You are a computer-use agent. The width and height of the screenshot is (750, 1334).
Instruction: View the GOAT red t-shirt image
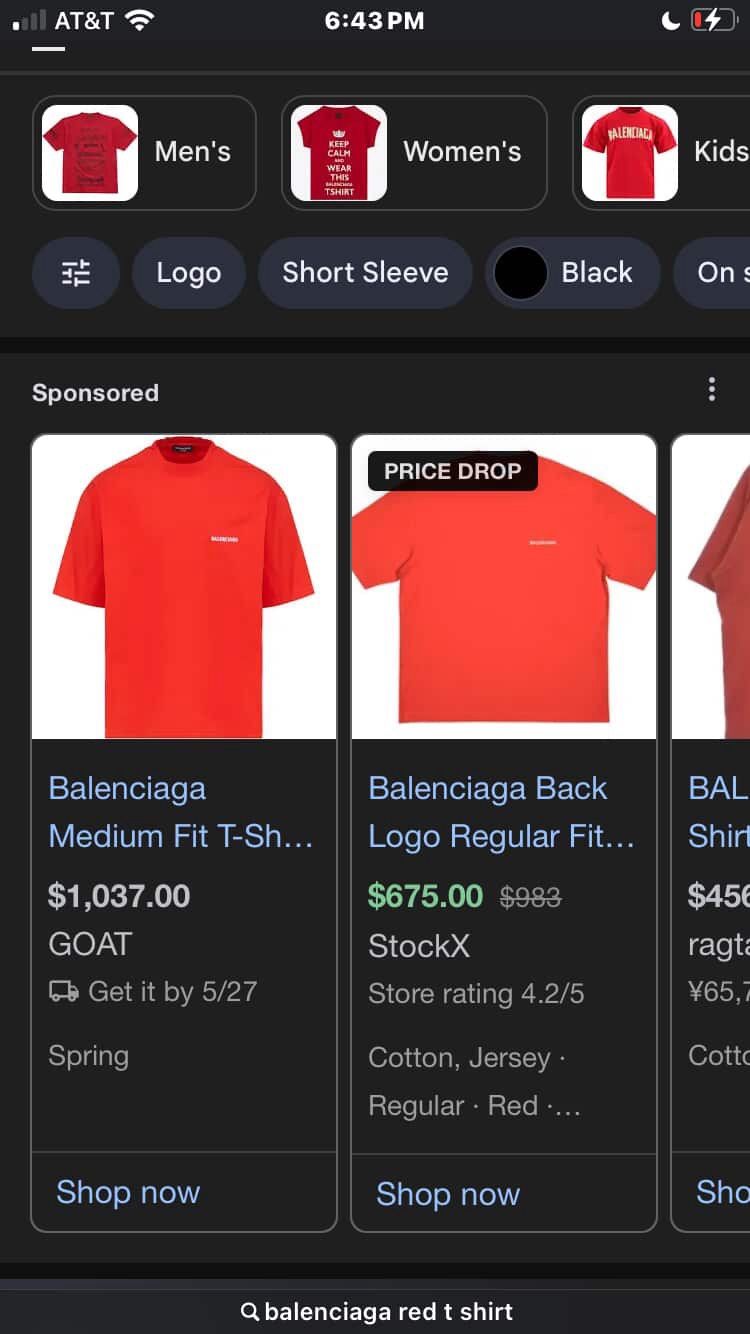click(x=184, y=587)
